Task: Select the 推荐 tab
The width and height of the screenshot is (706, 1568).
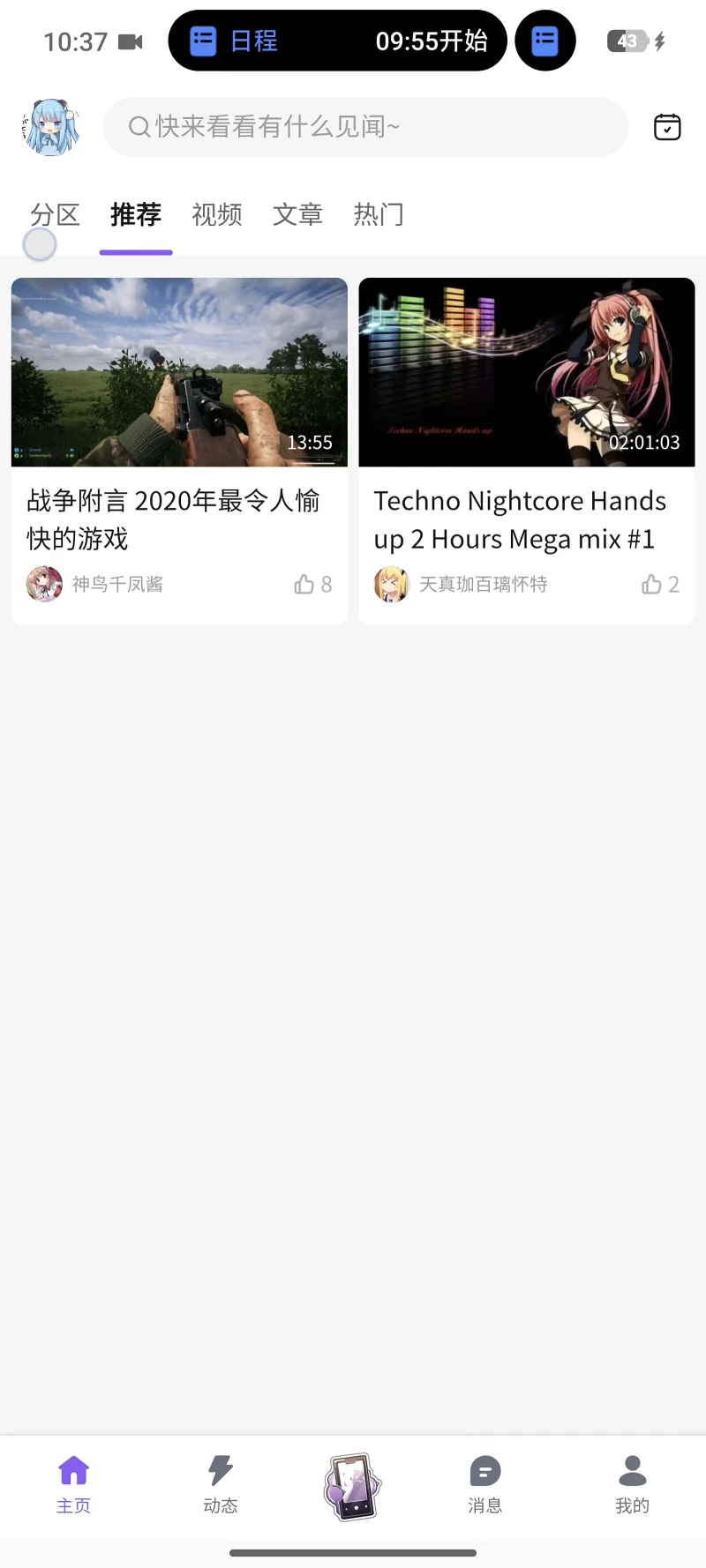Action: click(136, 214)
